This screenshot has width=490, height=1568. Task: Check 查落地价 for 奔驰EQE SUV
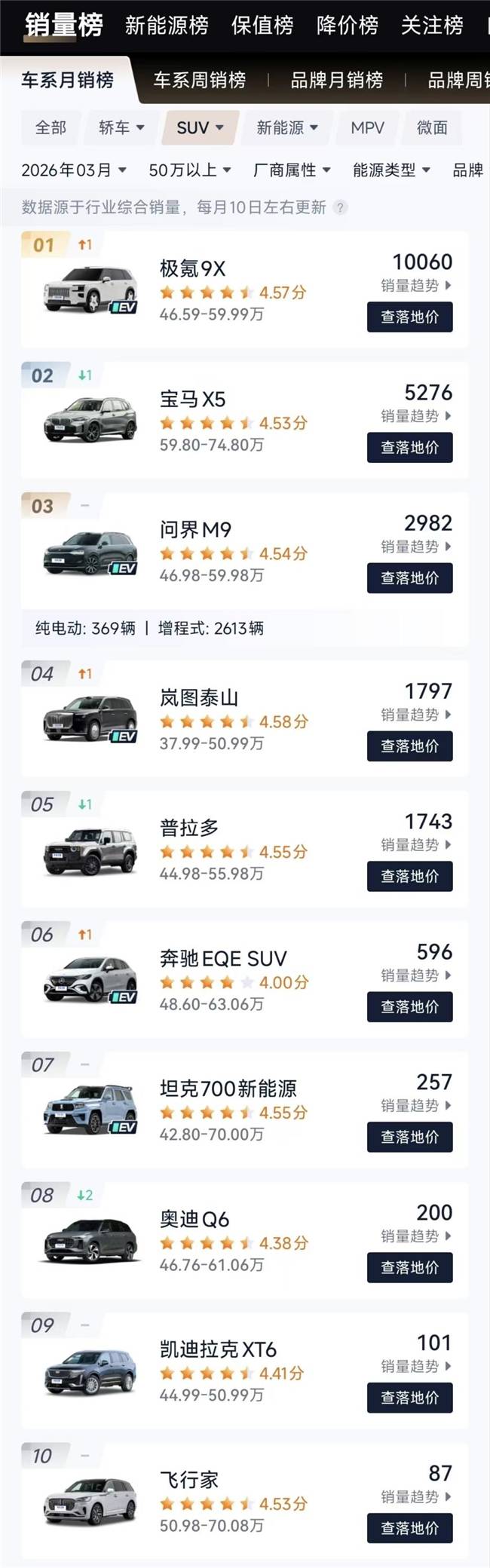click(410, 1007)
